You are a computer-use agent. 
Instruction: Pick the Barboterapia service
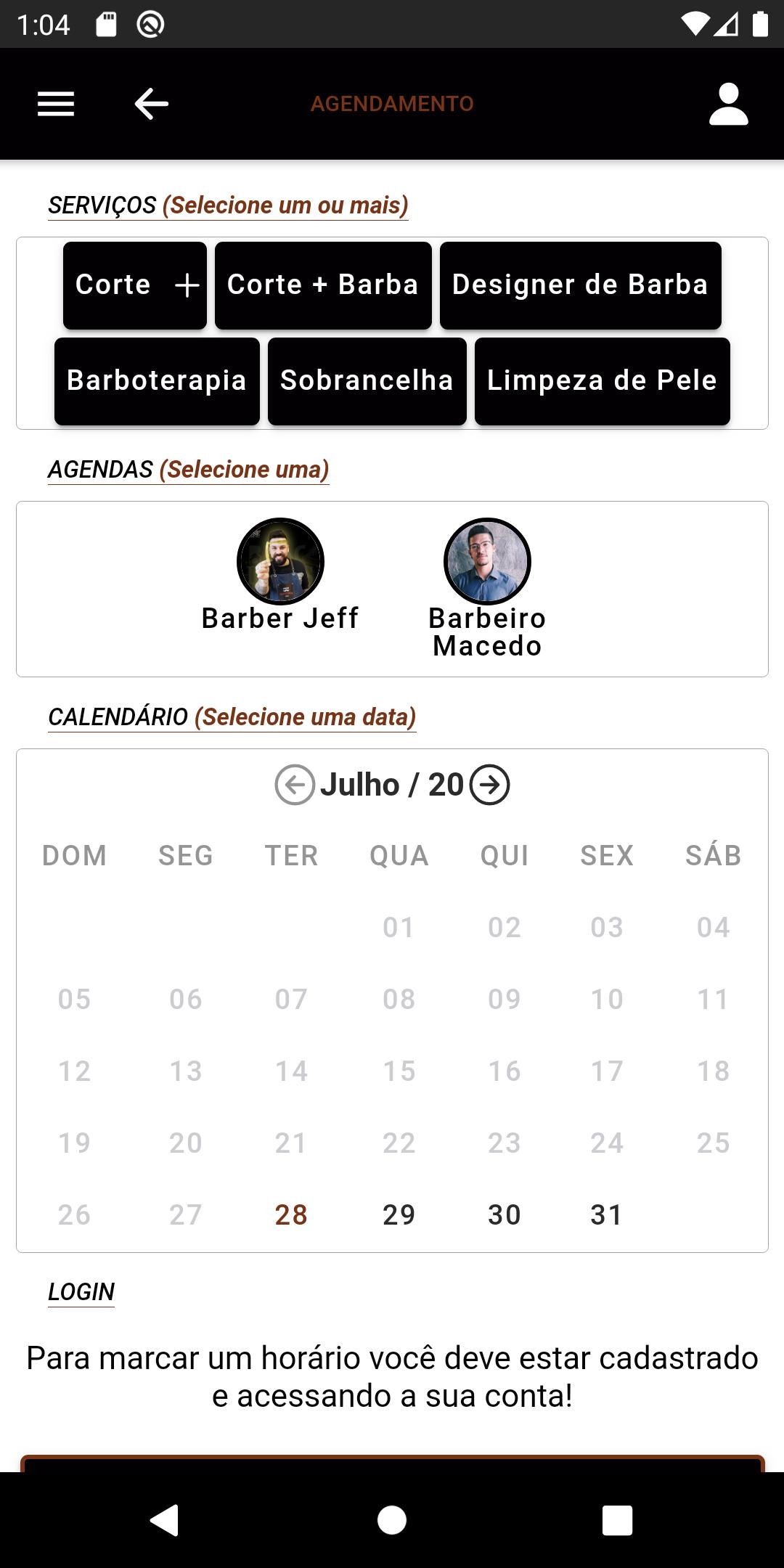click(157, 381)
